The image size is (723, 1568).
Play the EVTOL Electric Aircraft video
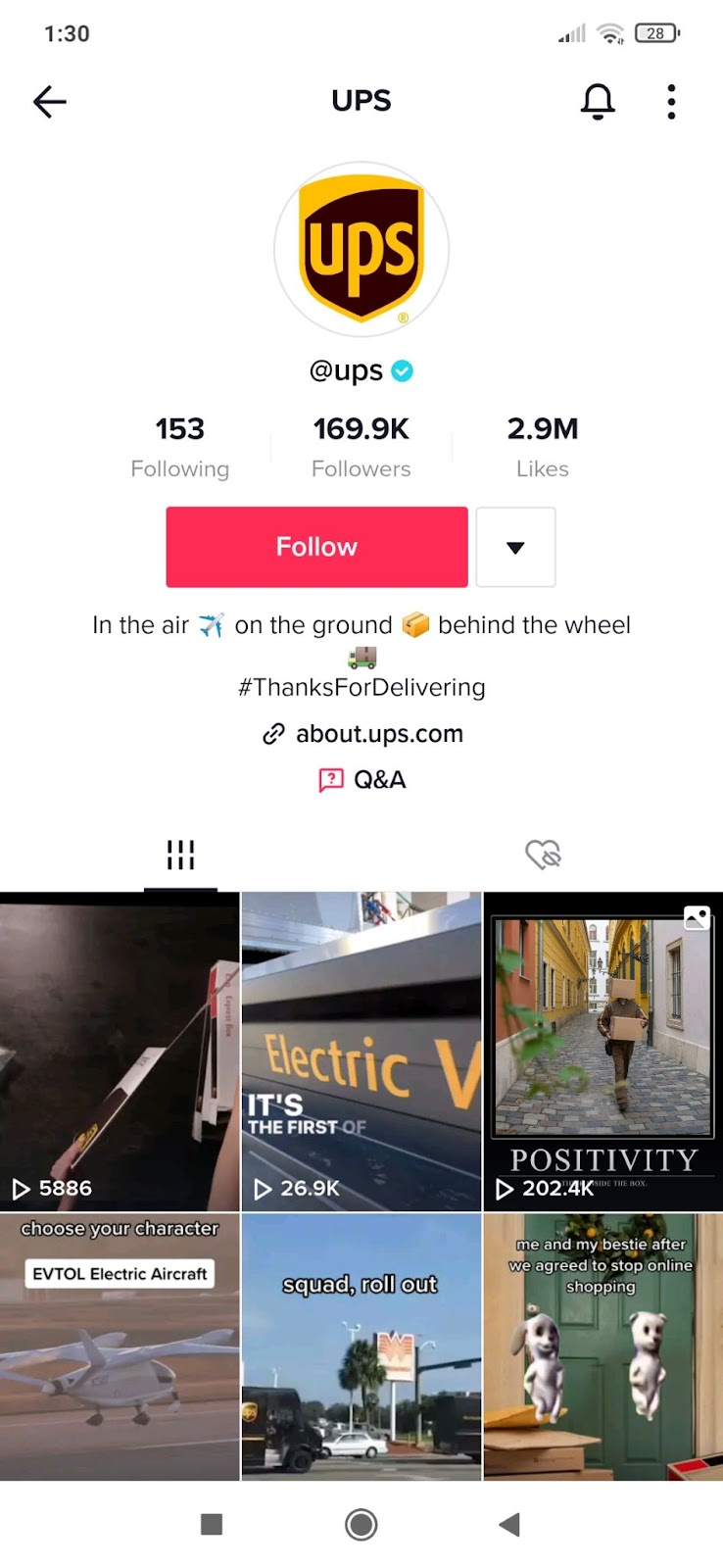click(x=120, y=1347)
